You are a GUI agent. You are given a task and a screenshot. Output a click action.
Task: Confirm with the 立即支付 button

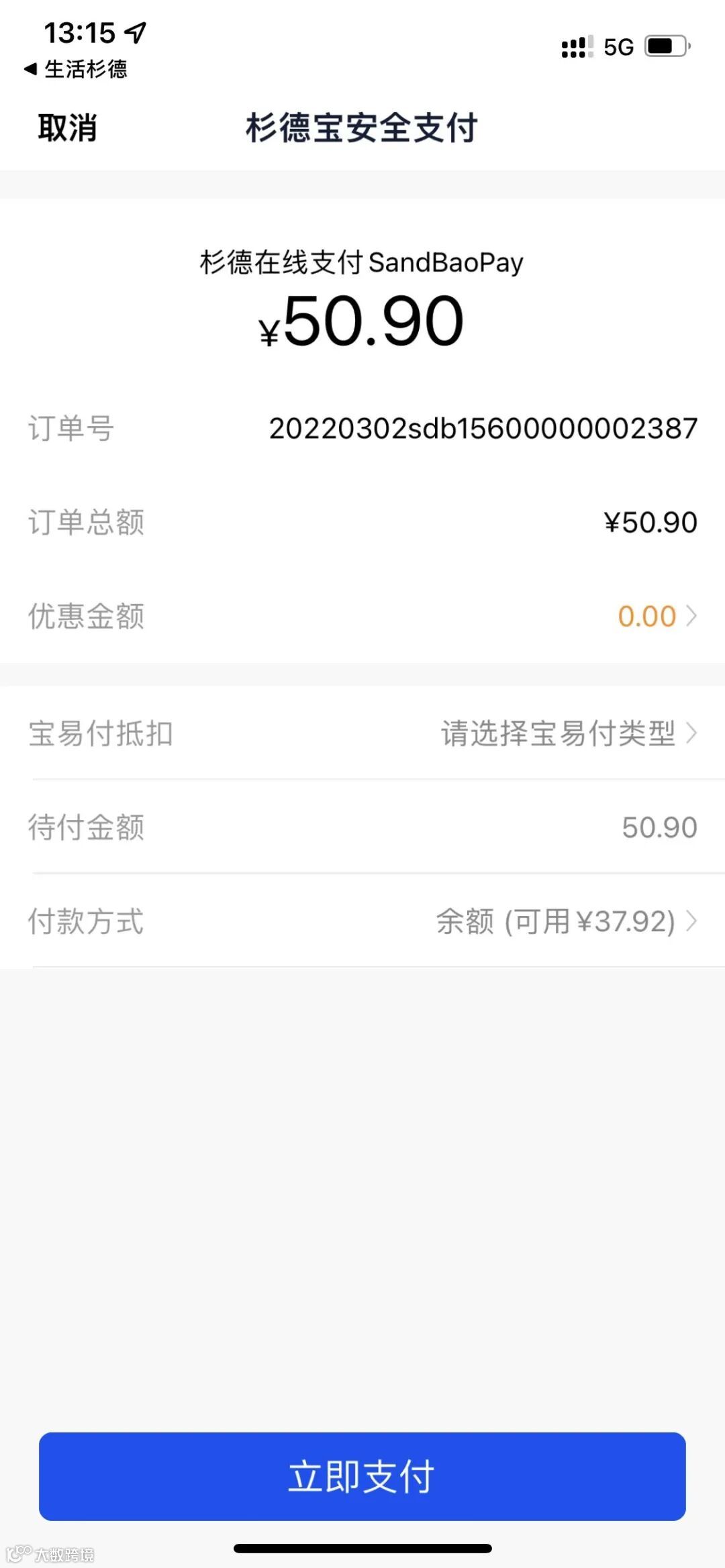coord(362,1477)
